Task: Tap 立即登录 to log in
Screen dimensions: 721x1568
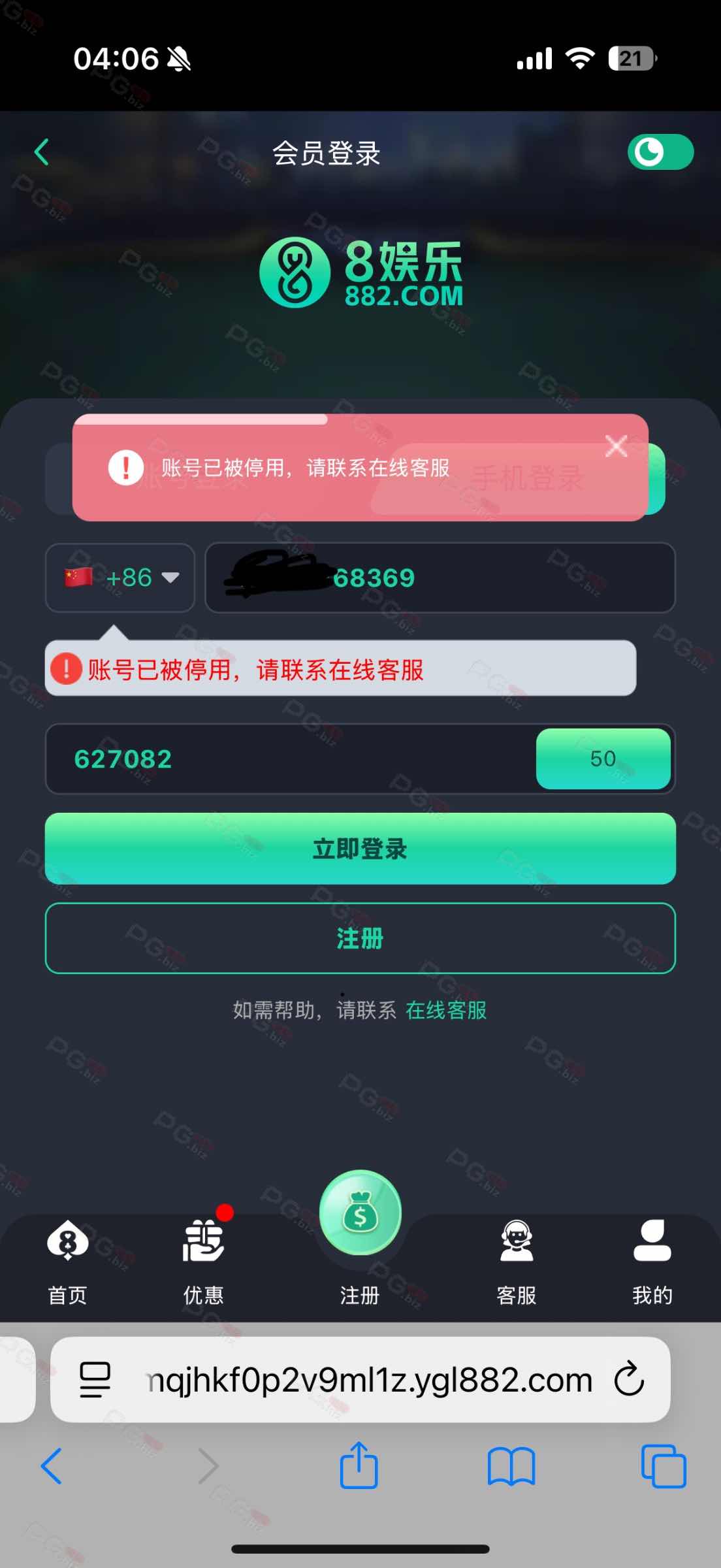Action: (x=360, y=849)
